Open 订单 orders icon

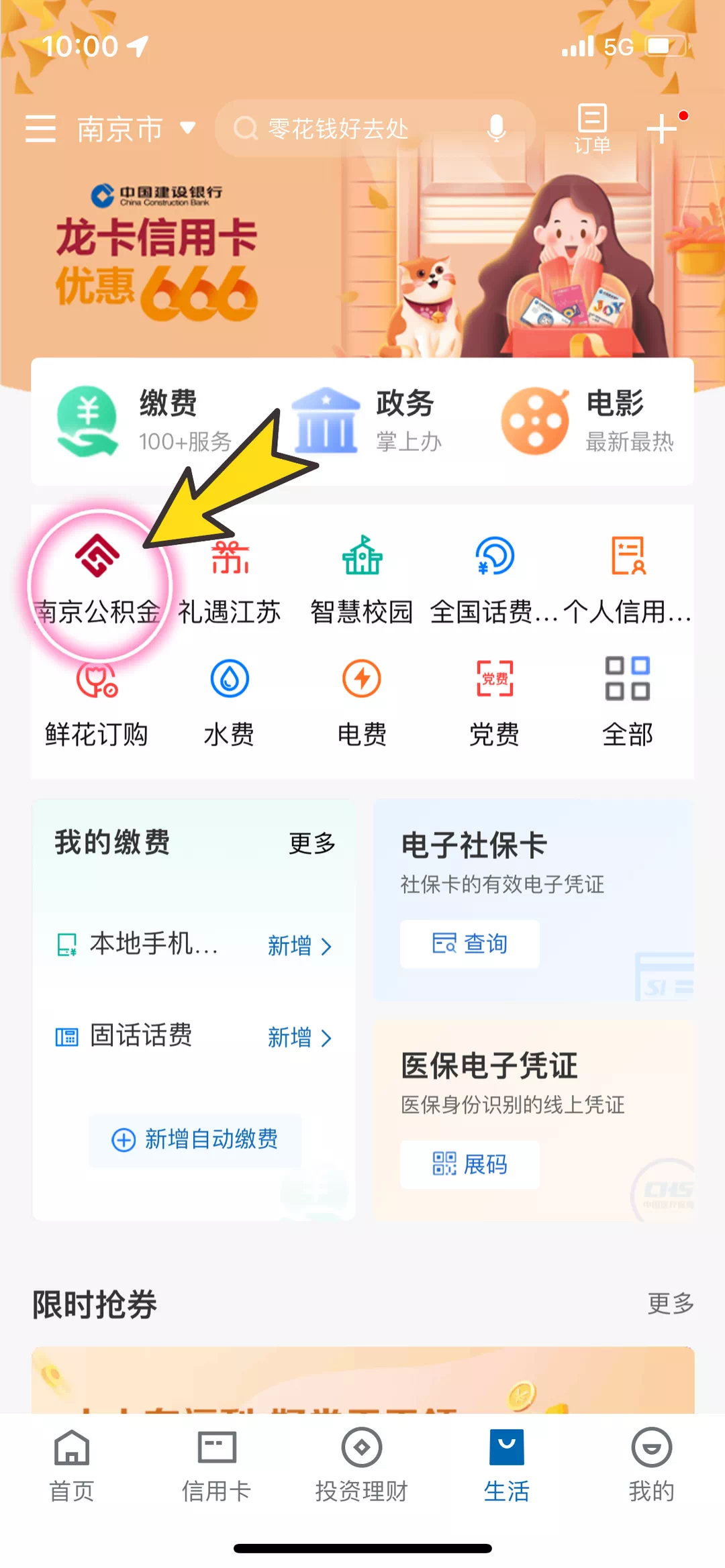(x=592, y=128)
